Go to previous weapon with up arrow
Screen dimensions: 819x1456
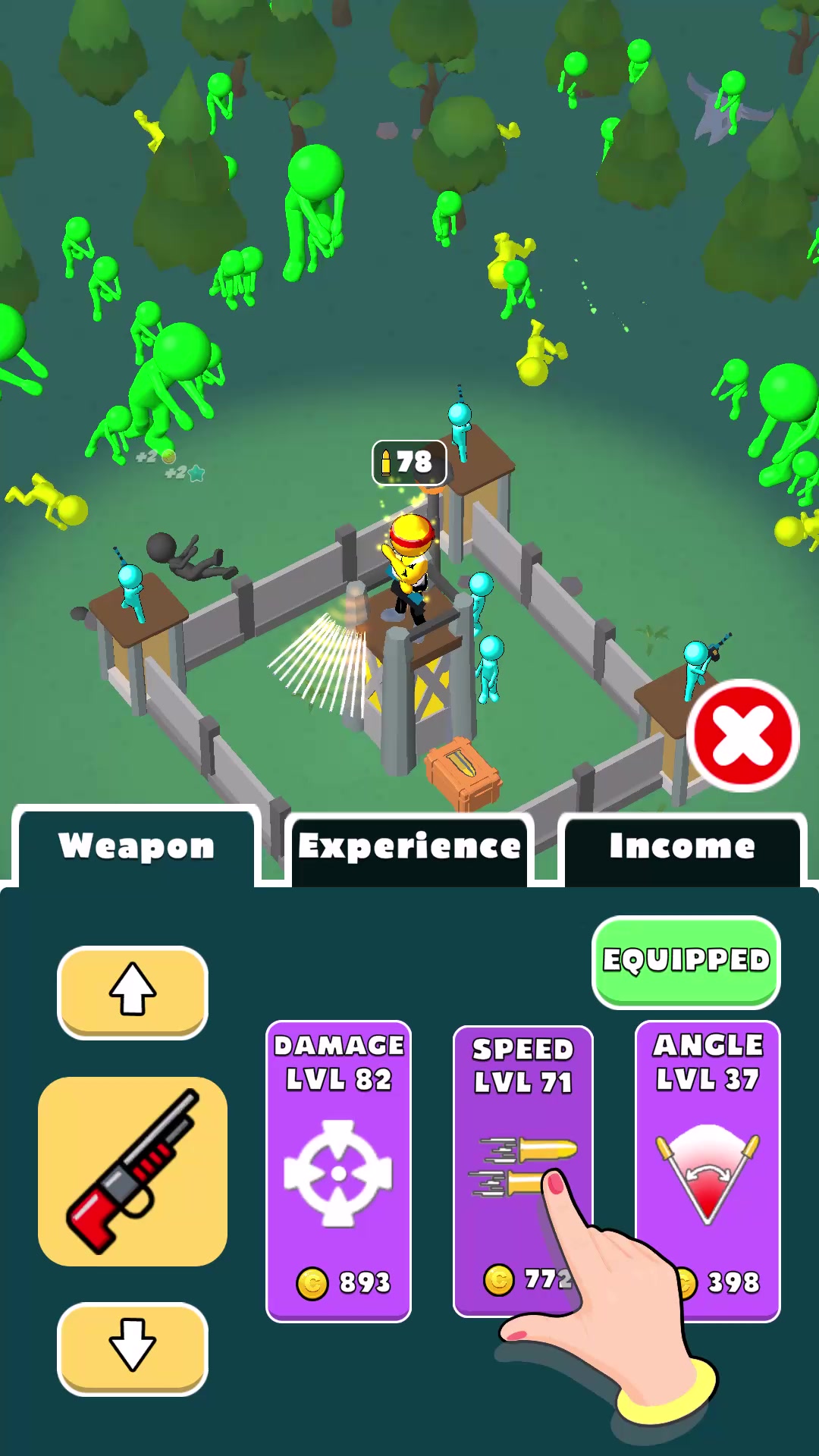tap(133, 991)
